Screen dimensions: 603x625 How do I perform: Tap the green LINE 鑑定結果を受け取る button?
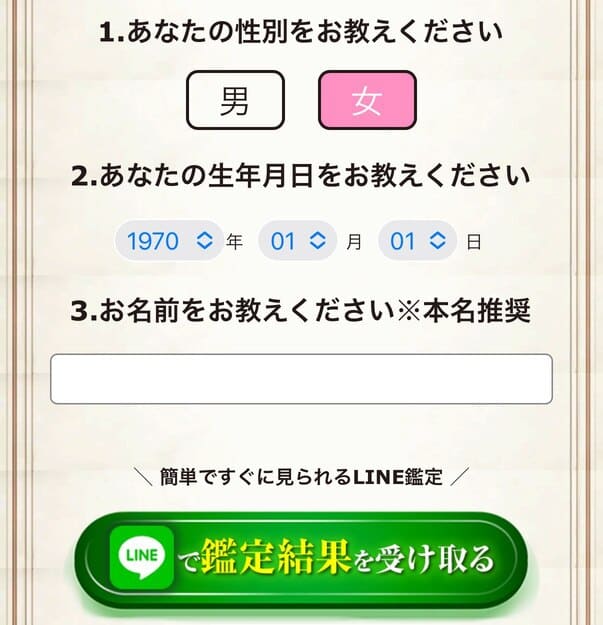(x=303, y=558)
